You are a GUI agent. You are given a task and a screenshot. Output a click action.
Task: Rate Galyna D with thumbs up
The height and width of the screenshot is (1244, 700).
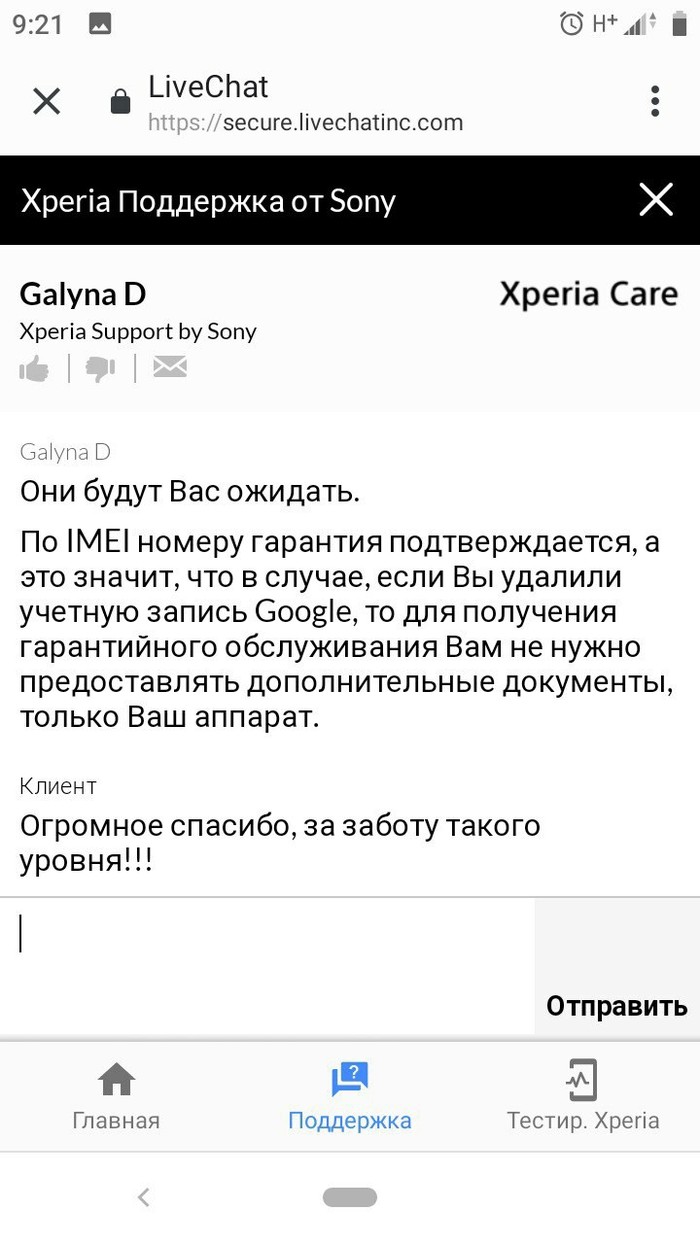35,369
